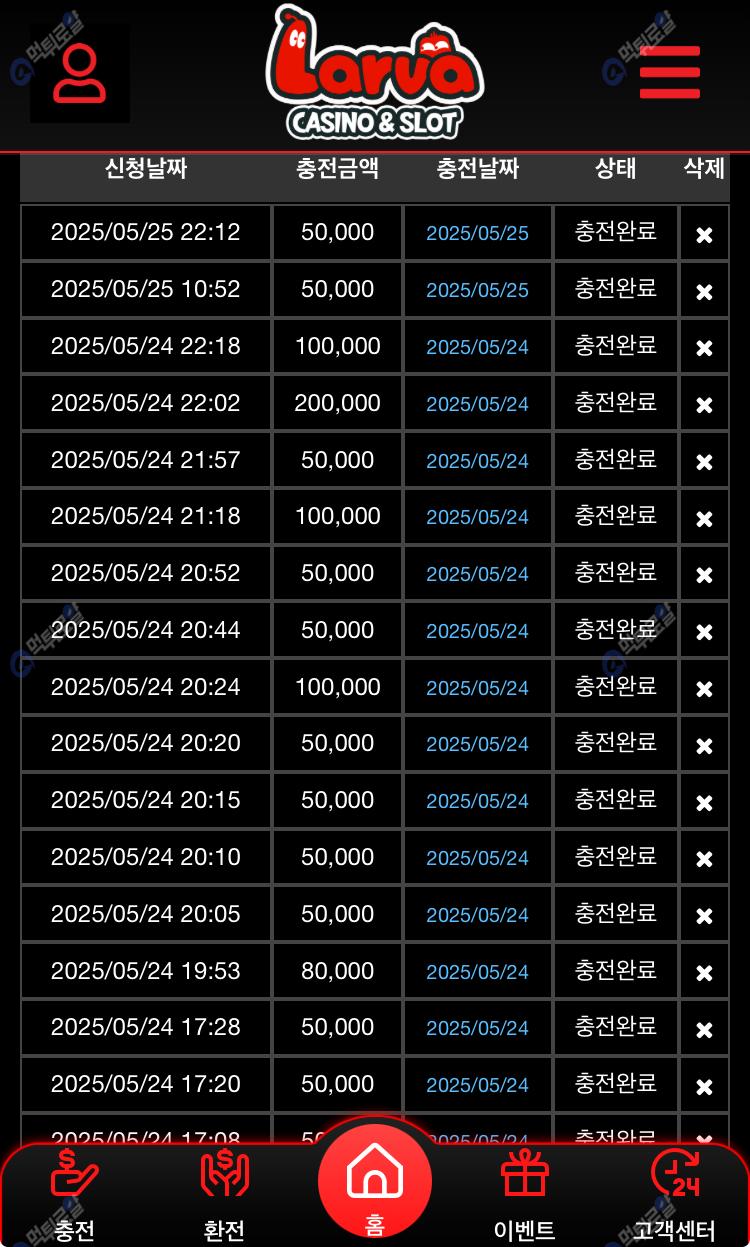Go to the 충전 tab
Image resolution: width=750 pixels, height=1247 pixels.
pos(75,1195)
